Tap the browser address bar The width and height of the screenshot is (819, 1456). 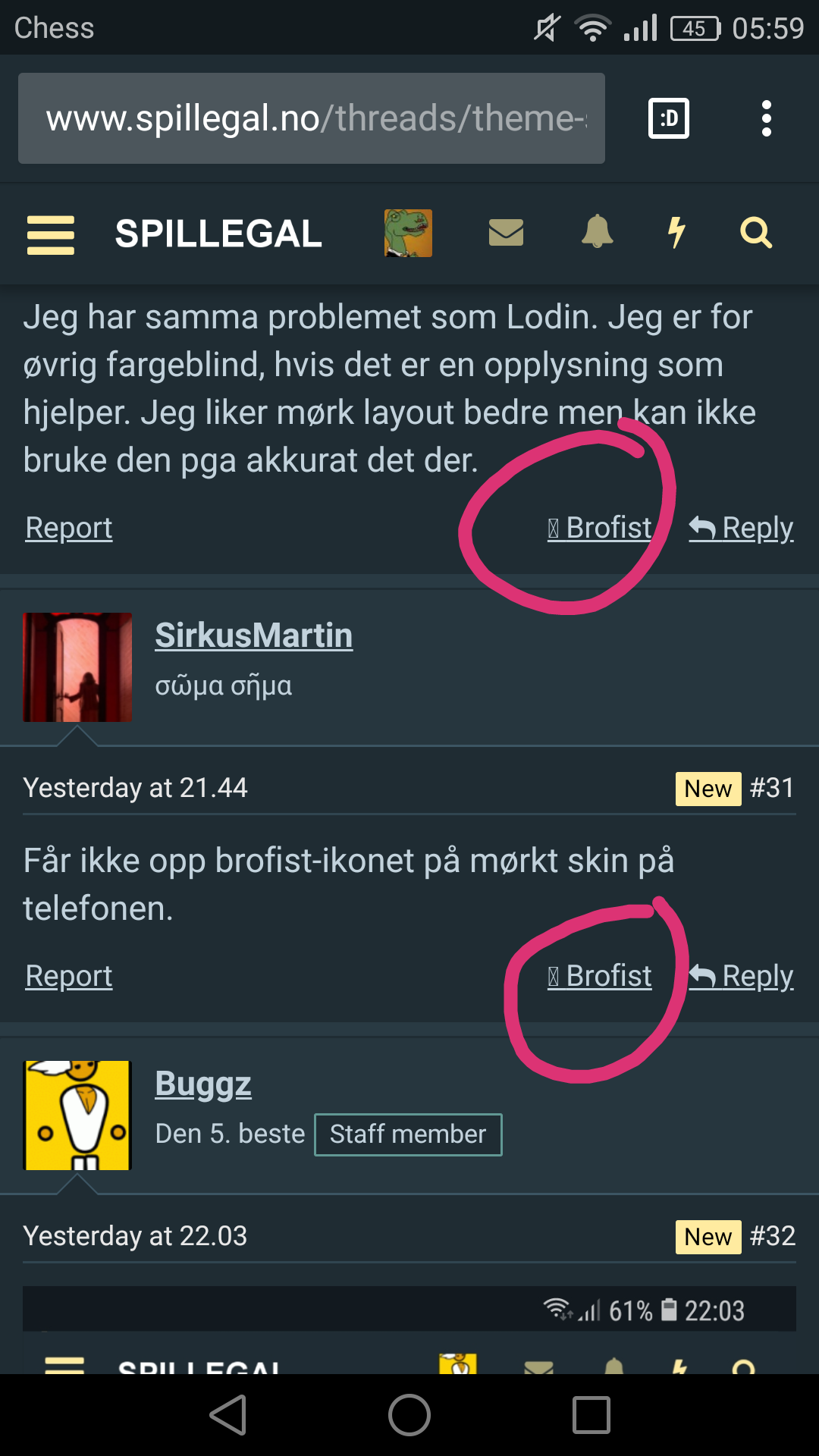311,118
